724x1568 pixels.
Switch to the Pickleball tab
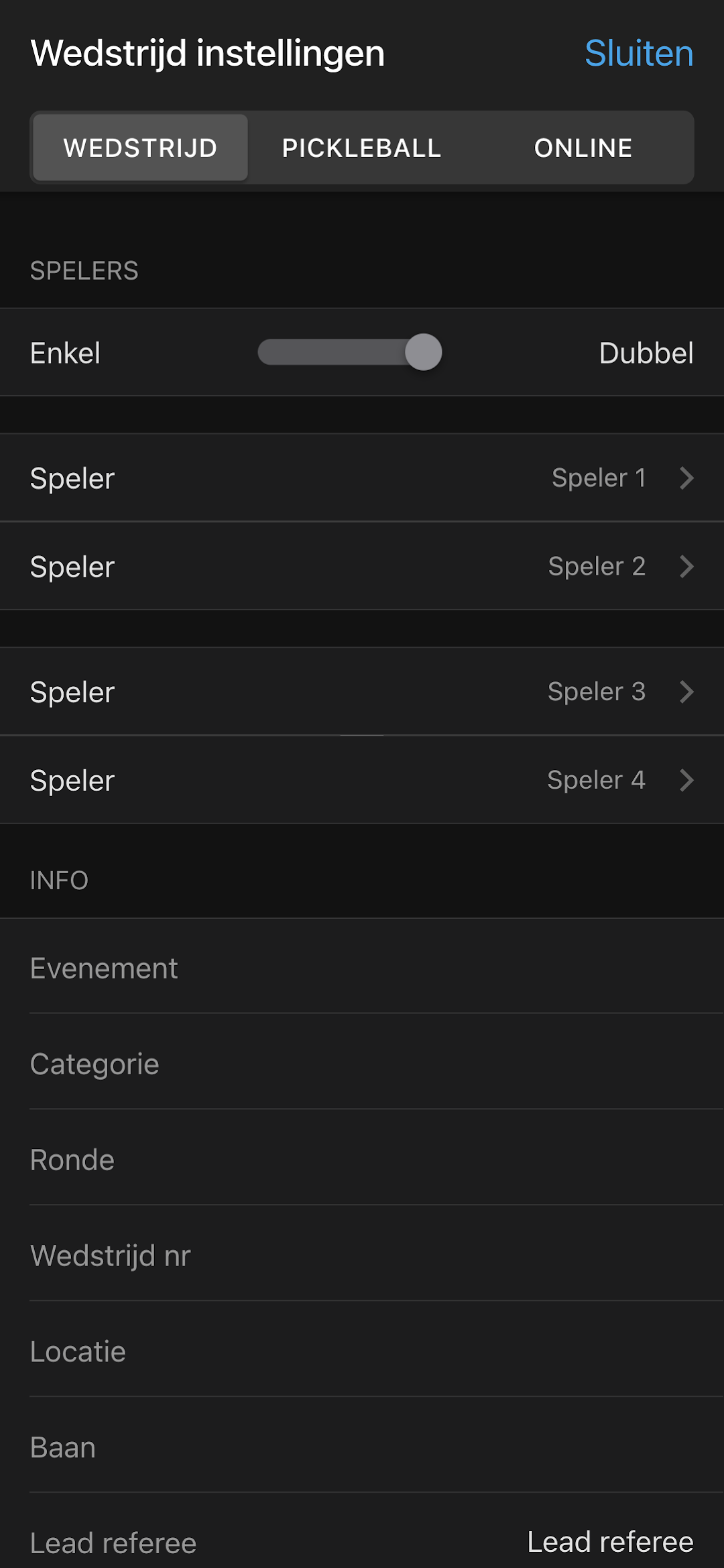(361, 148)
